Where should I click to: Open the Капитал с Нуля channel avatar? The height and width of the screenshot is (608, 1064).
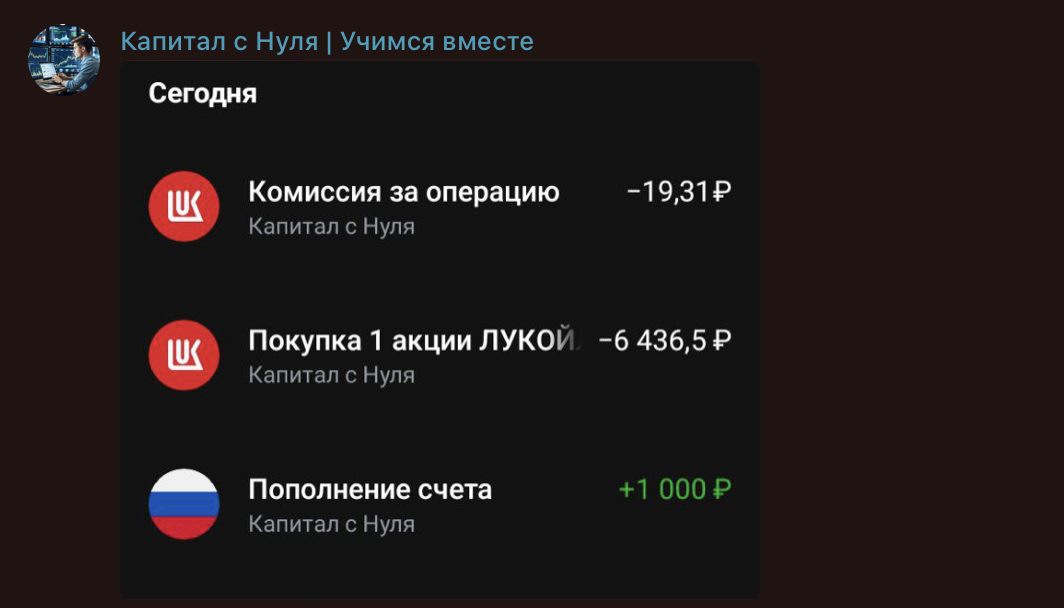click(64, 59)
